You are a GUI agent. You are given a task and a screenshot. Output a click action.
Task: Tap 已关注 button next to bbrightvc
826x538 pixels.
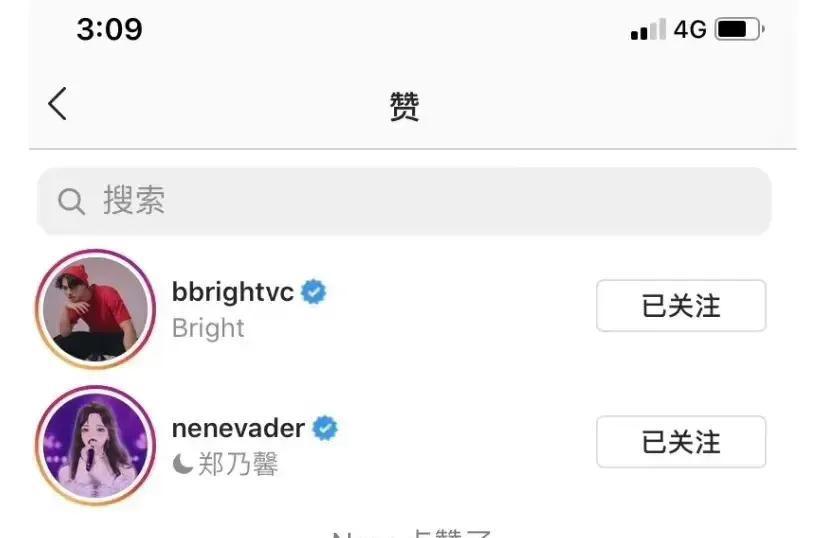coord(681,306)
